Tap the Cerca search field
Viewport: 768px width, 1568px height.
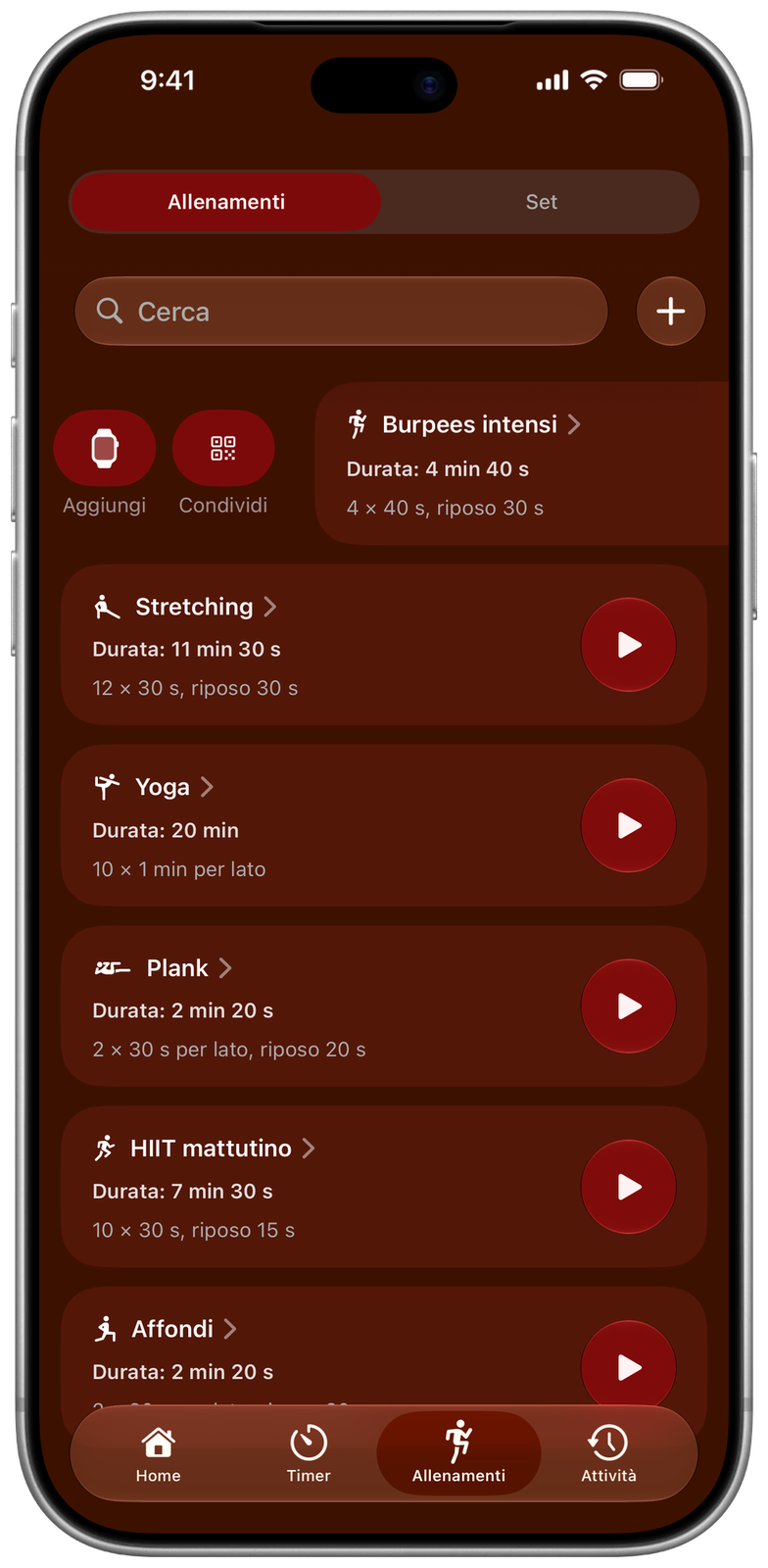coord(341,312)
